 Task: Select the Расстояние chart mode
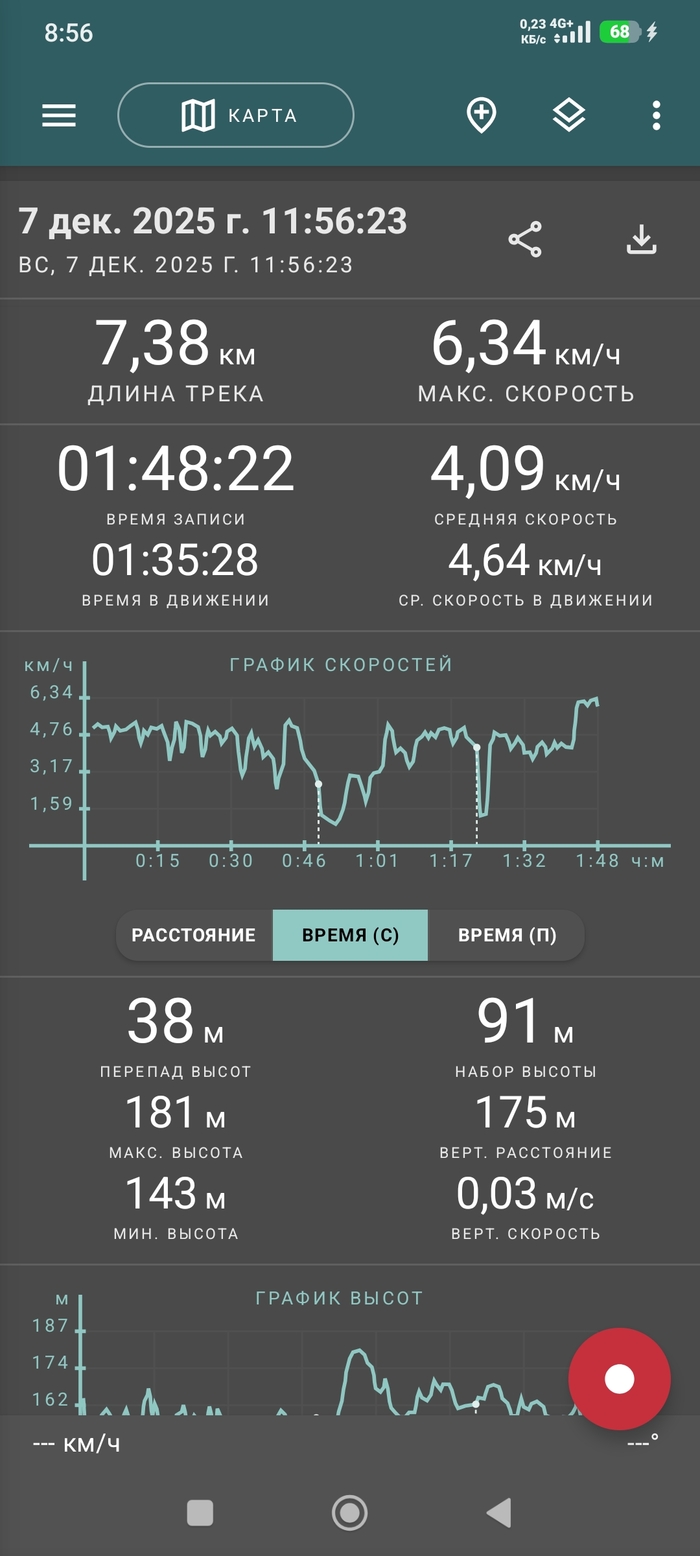point(194,936)
